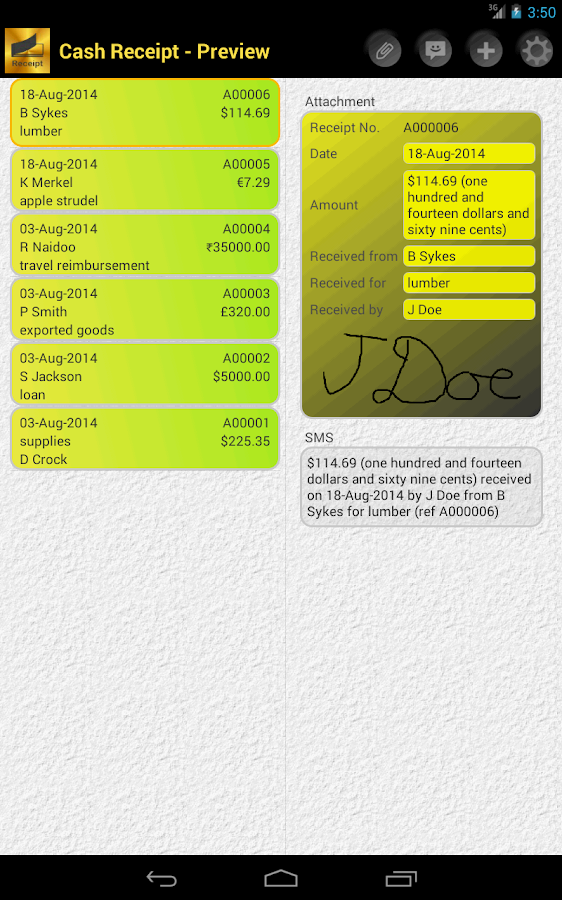Open S Jackson loan receipt
562x900 pixels.
[145, 375]
